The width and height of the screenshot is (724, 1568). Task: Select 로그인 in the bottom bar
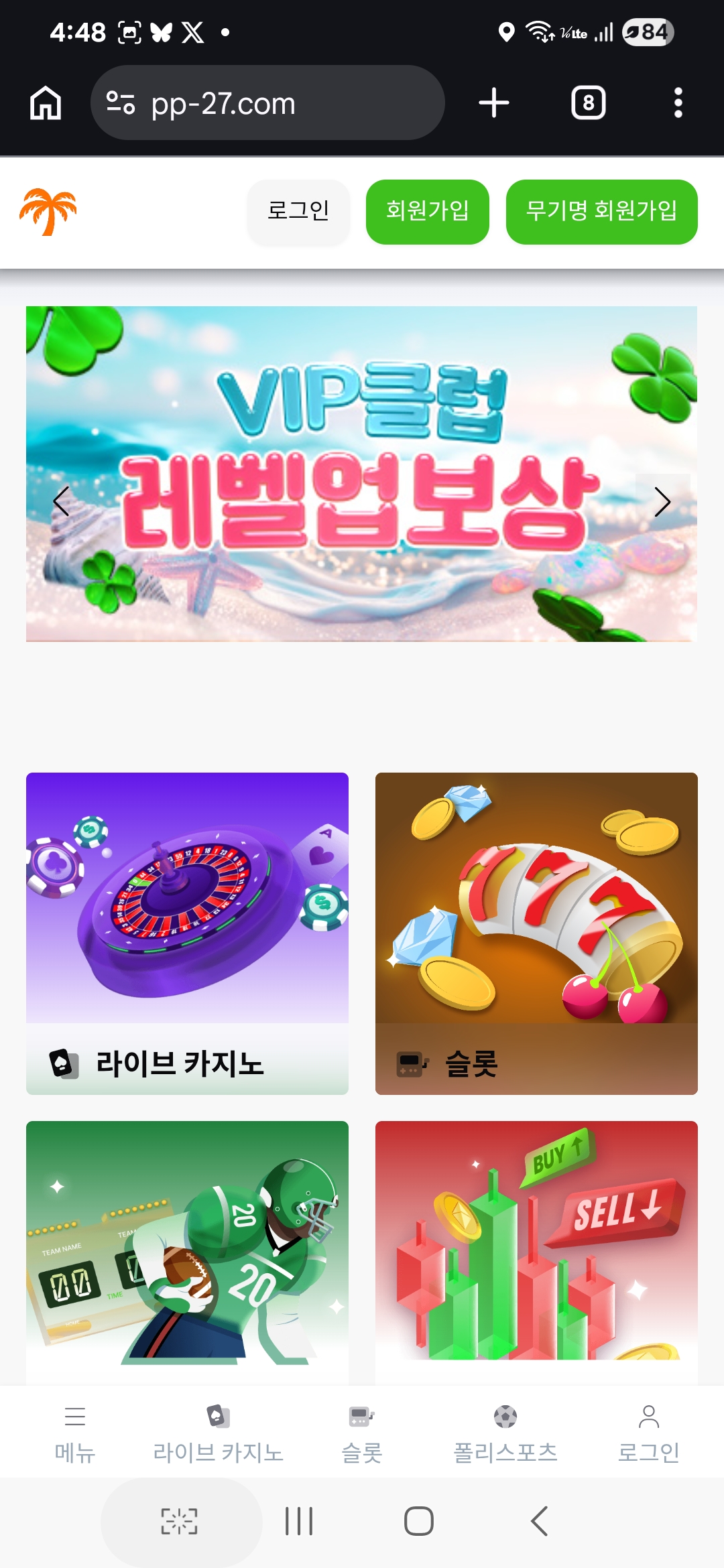pyautogui.click(x=648, y=1433)
